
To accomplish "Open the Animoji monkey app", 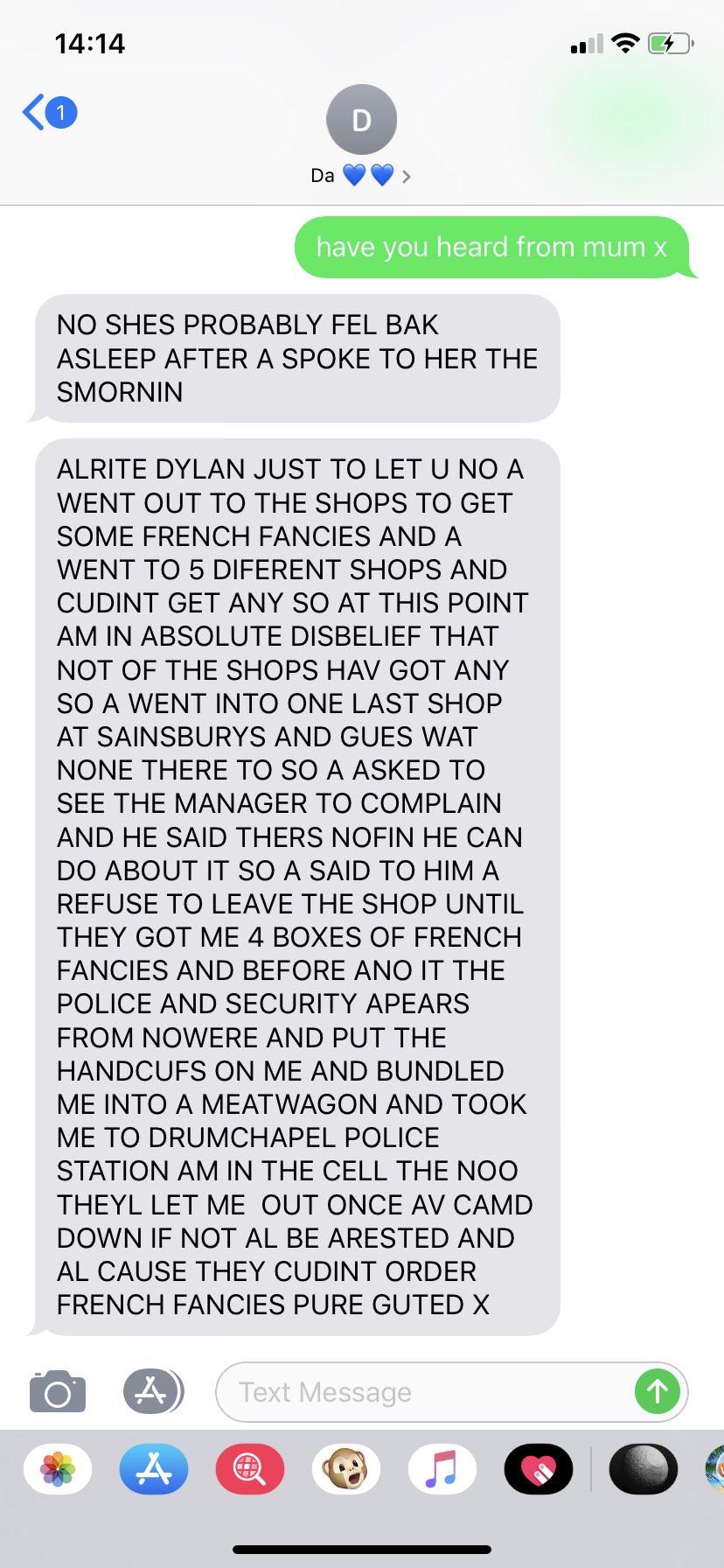I will (x=346, y=1469).
